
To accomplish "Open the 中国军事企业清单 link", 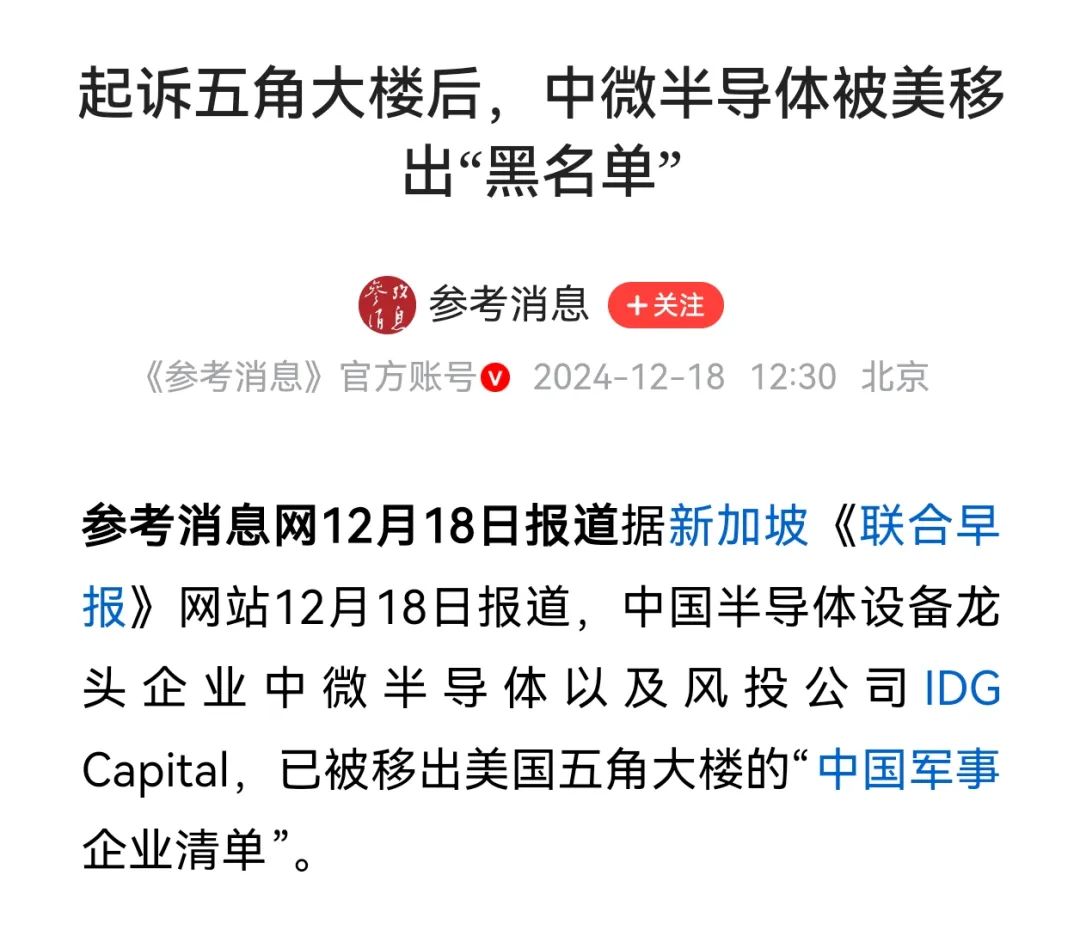I will 908,771.
